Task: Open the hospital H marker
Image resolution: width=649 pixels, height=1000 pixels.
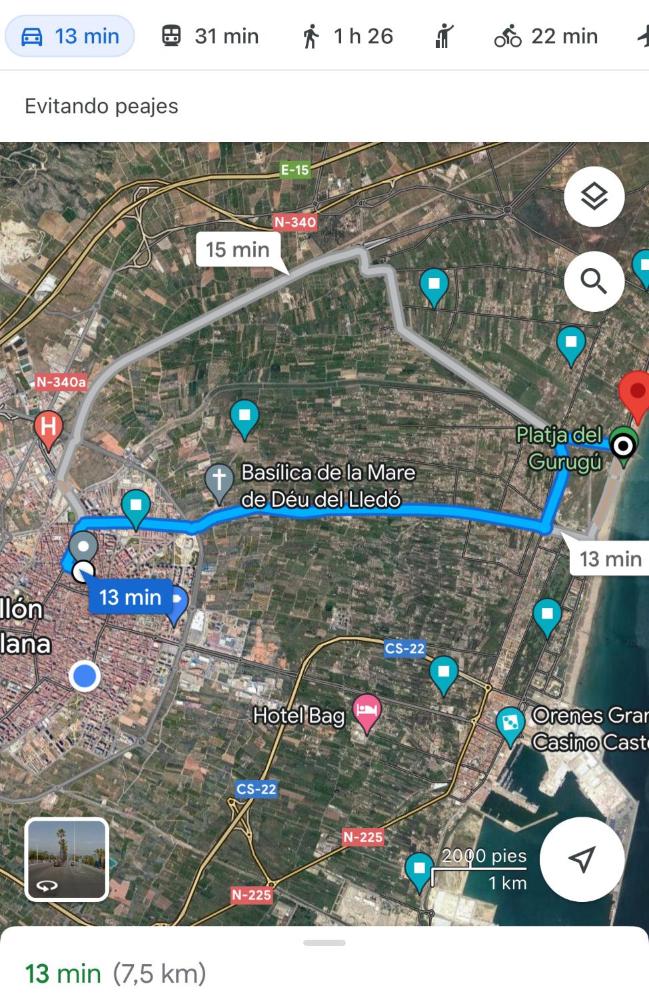Action: pos(47,428)
